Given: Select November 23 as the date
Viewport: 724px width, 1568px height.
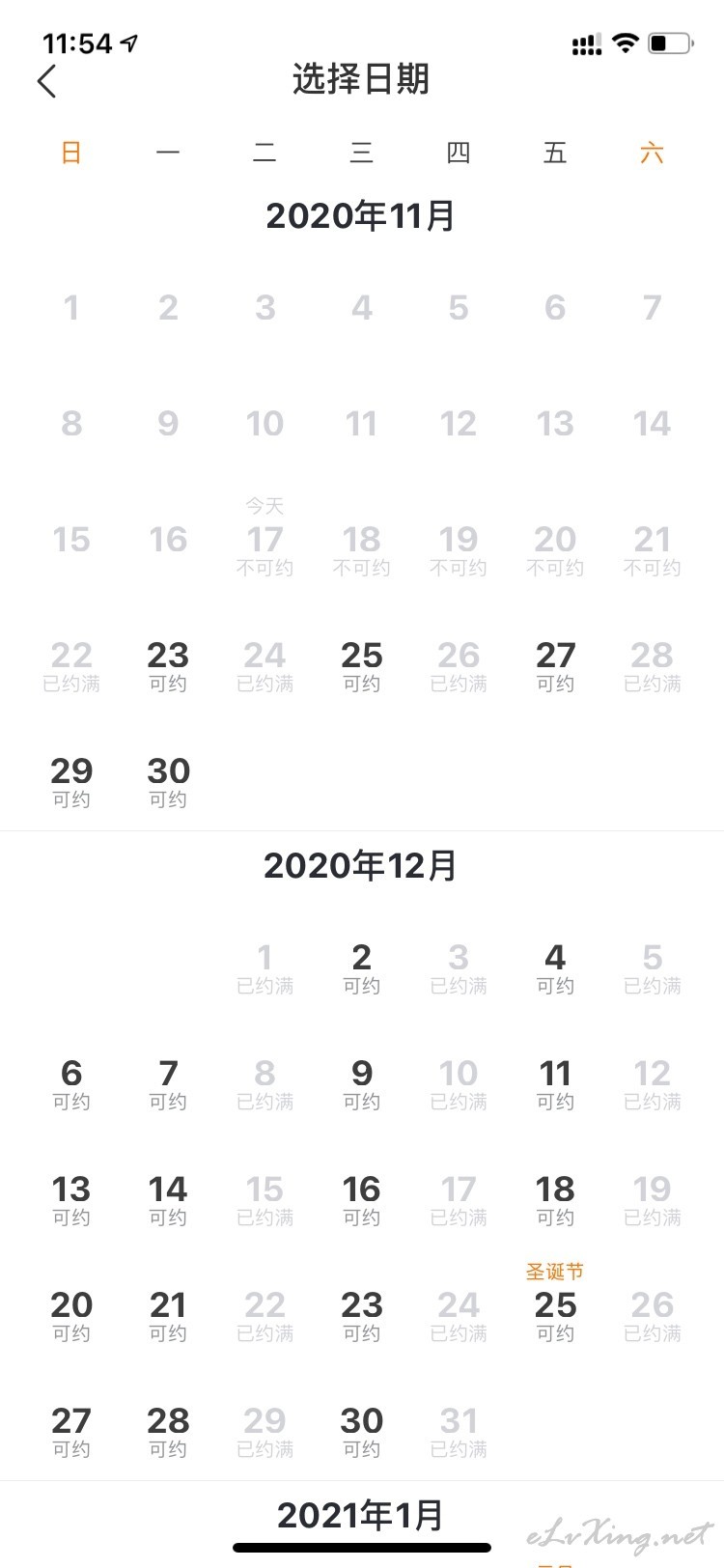Looking at the screenshot, I should [x=168, y=667].
